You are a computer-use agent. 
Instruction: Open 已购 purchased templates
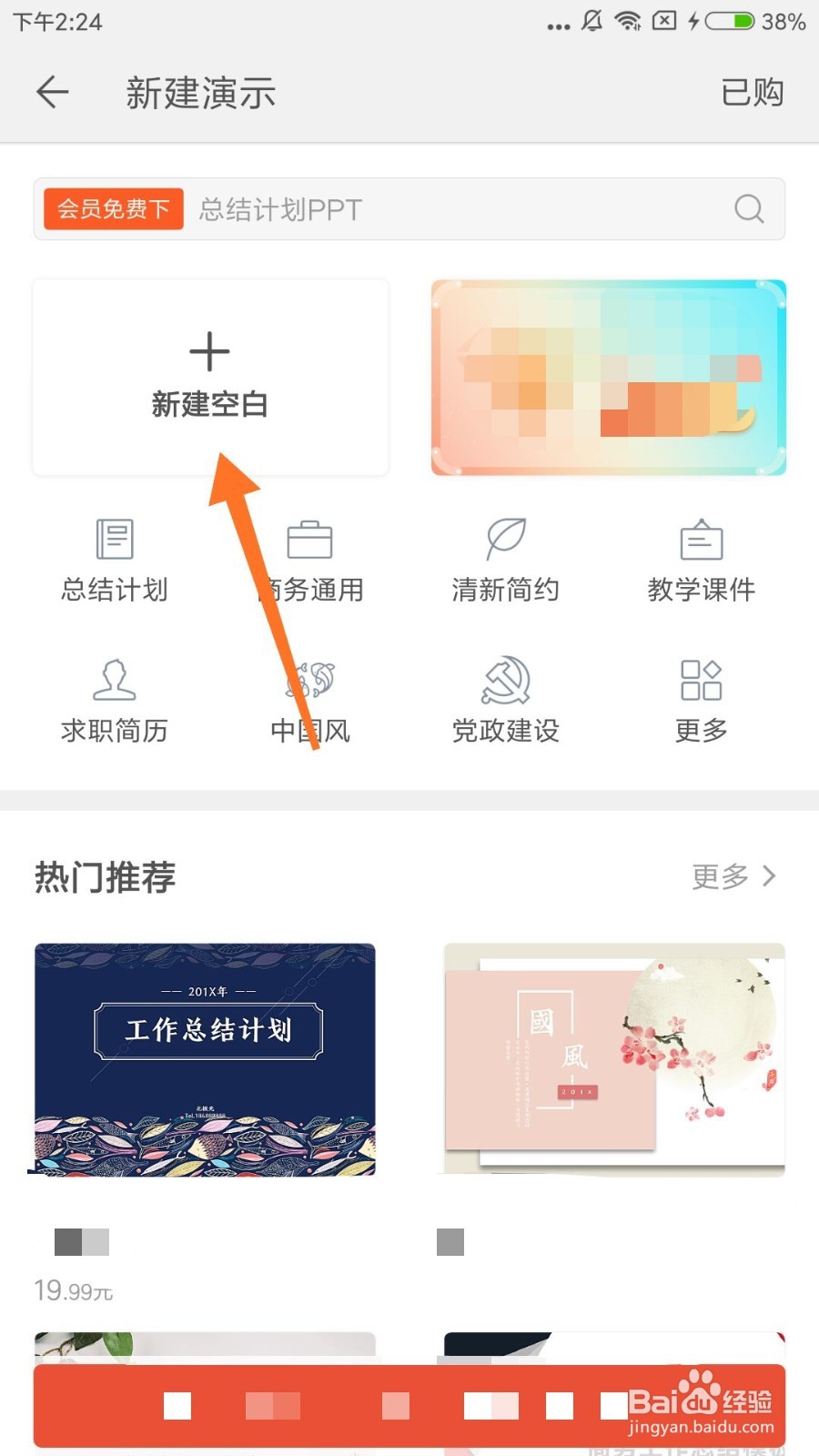pos(752,92)
